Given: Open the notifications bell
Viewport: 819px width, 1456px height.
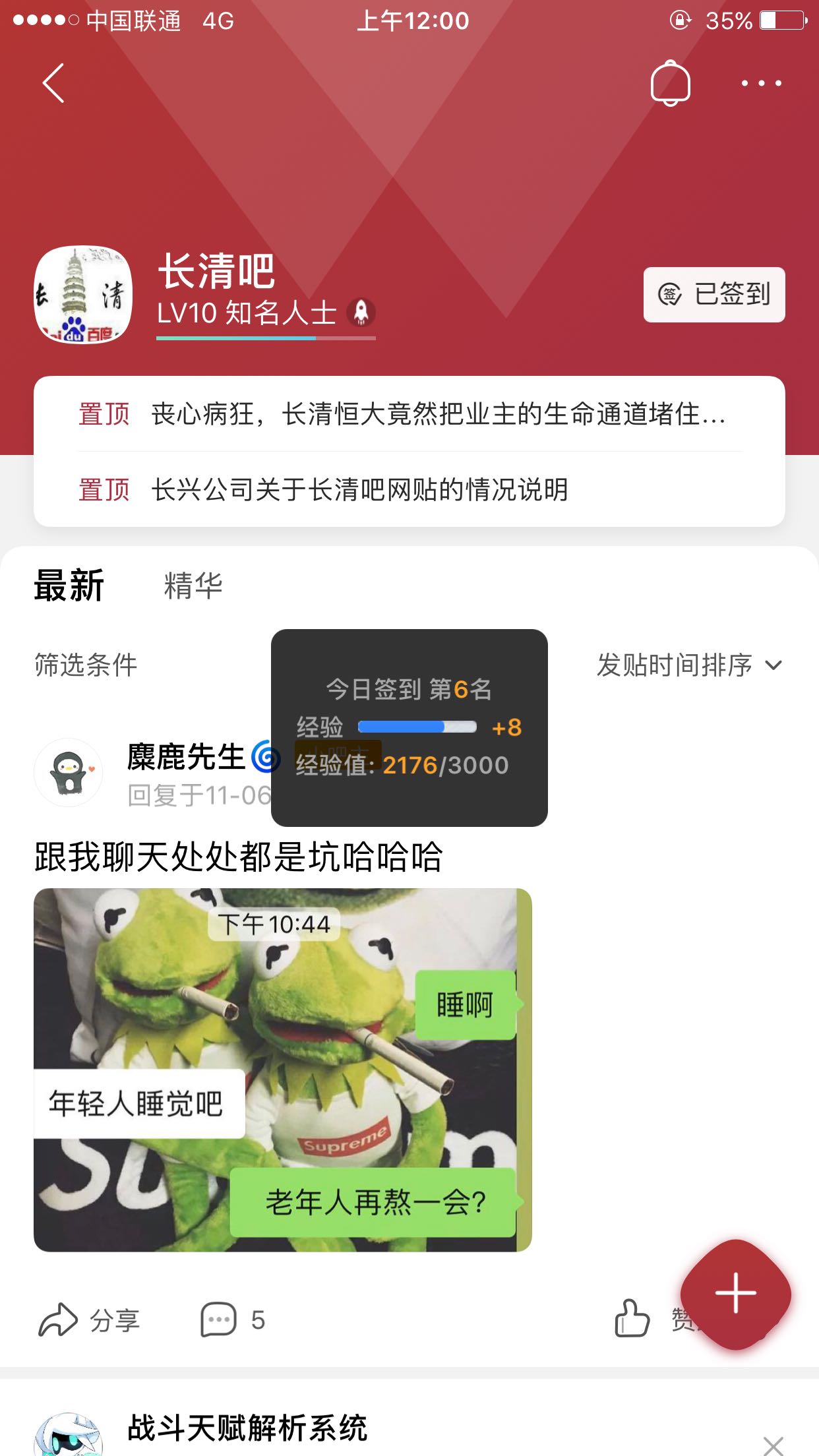Looking at the screenshot, I should pos(670,83).
